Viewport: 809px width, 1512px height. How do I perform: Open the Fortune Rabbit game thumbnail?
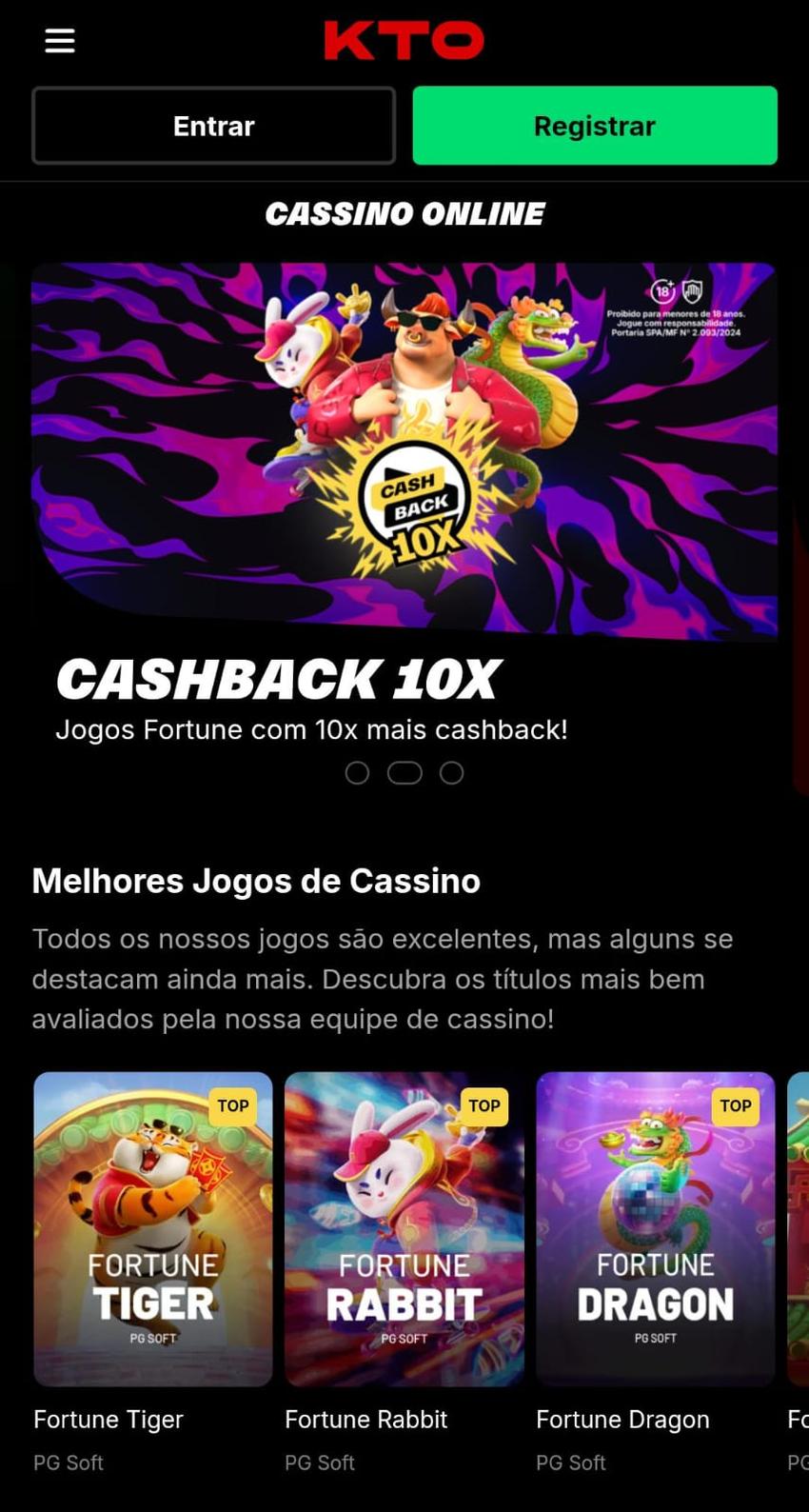[x=403, y=1228]
